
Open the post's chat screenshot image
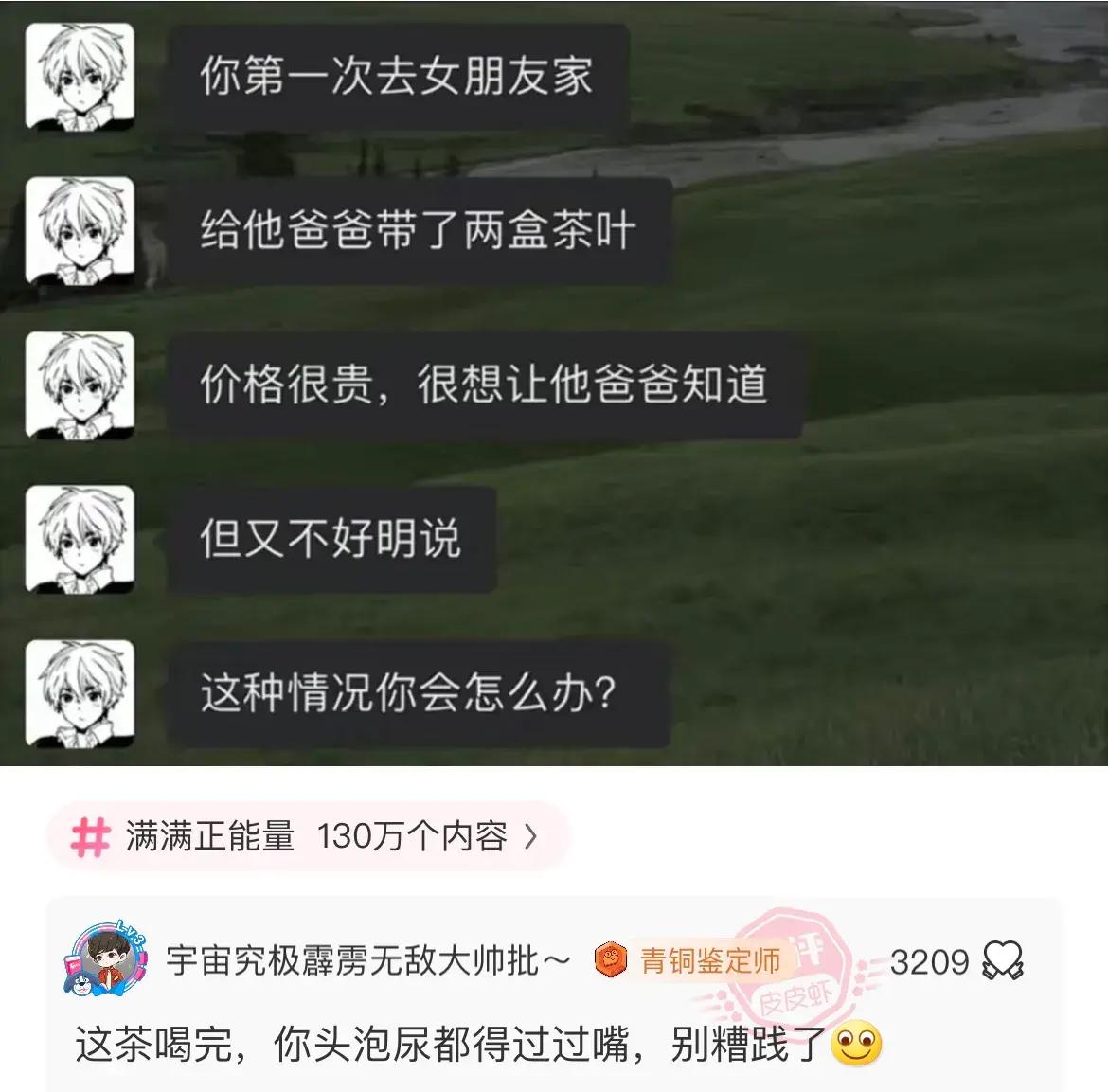click(x=554, y=383)
